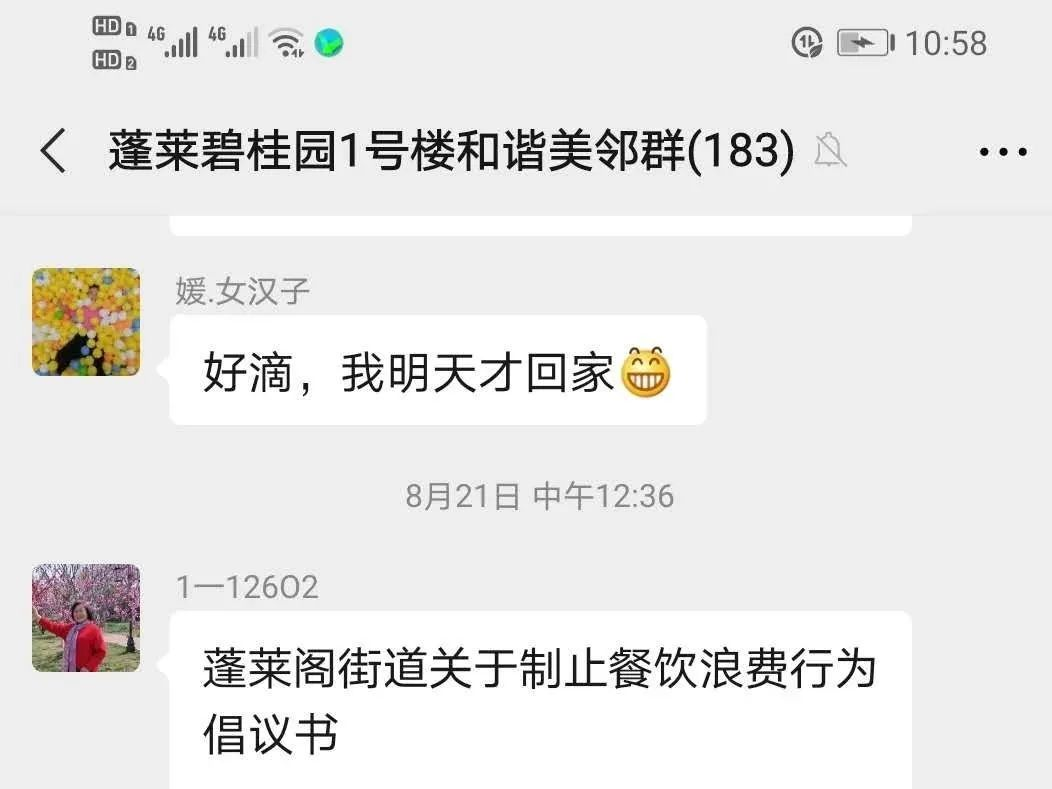Go back from the group chat
This screenshot has width=1052, height=789.
coord(53,152)
